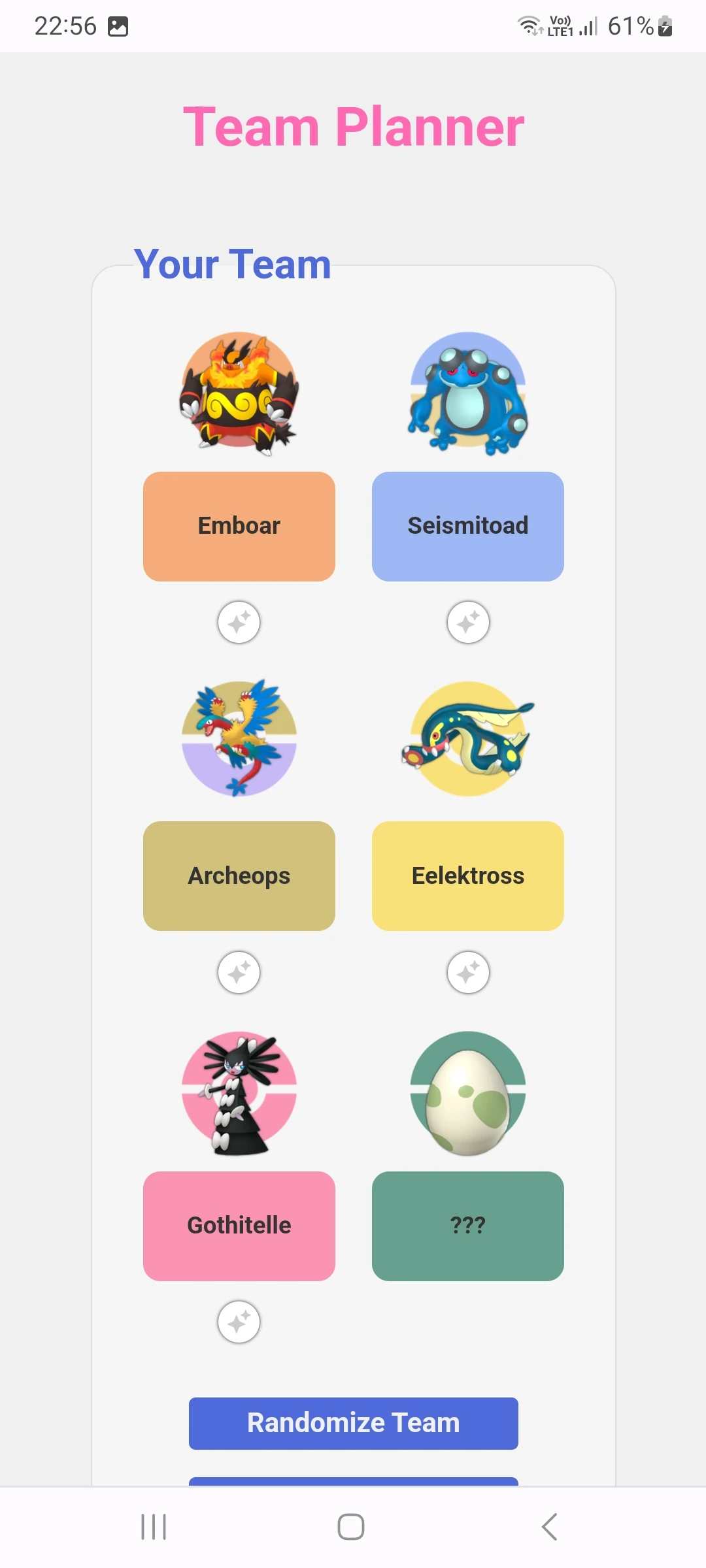The image size is (706, 1568).
Task: Go back using system navigation
Action: tap(549, 1527)
